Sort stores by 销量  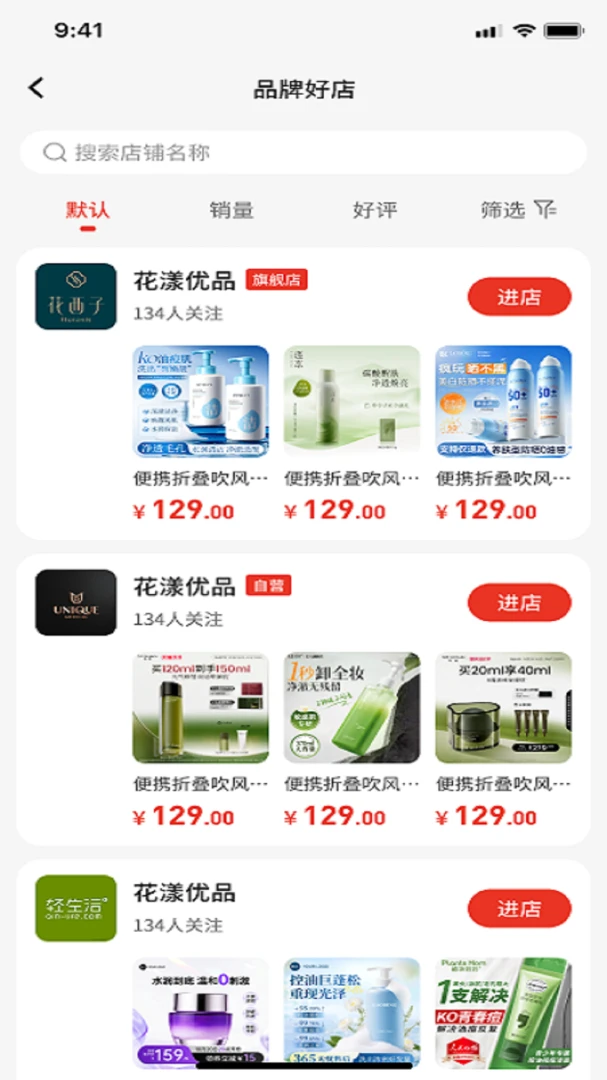coord(232,210)
